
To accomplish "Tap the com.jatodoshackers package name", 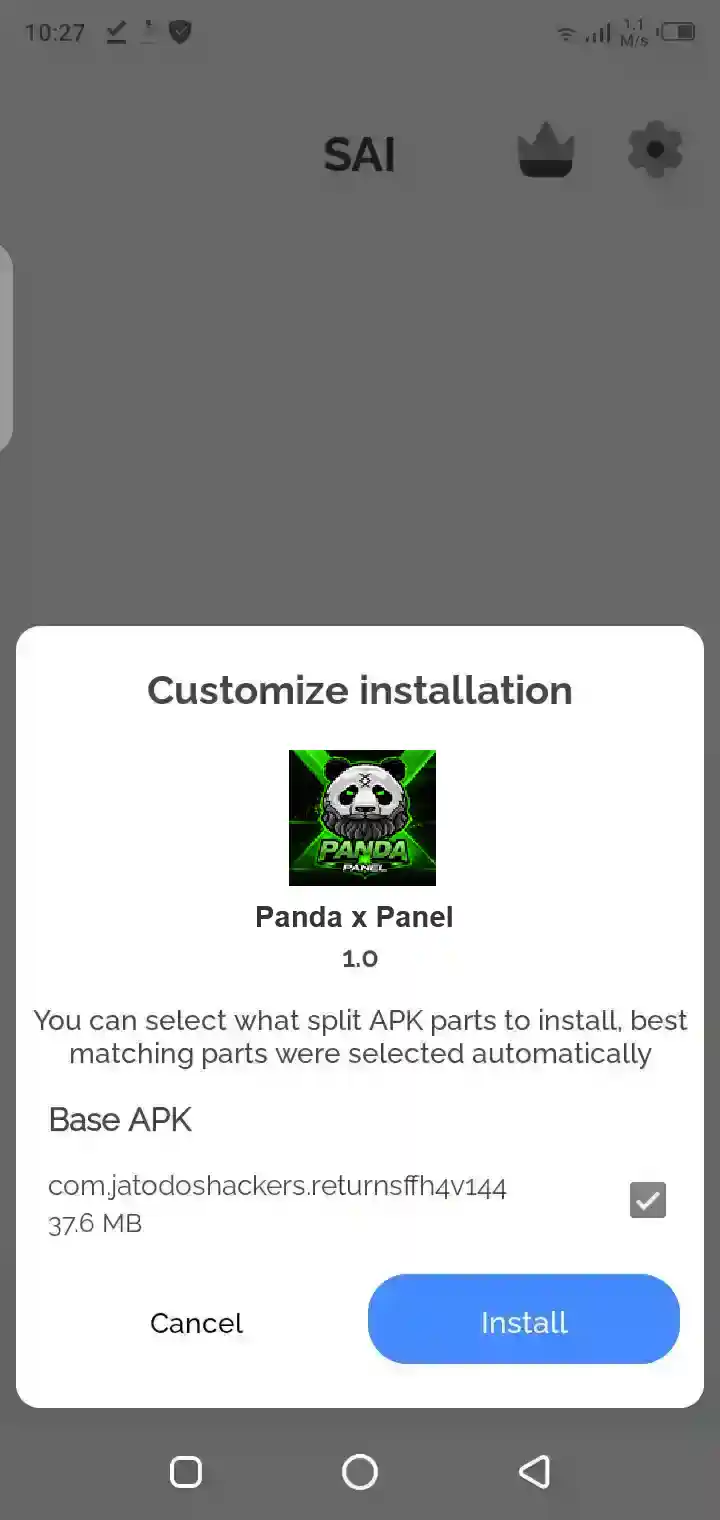I will (278, 1186).
